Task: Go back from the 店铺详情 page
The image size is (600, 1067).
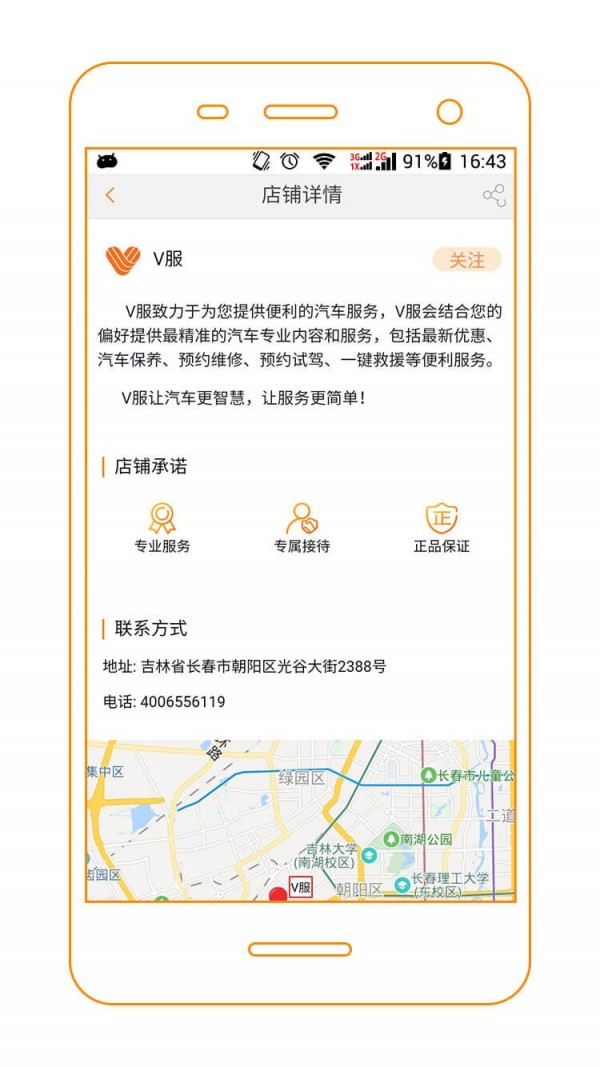Action: coord(110,196)
